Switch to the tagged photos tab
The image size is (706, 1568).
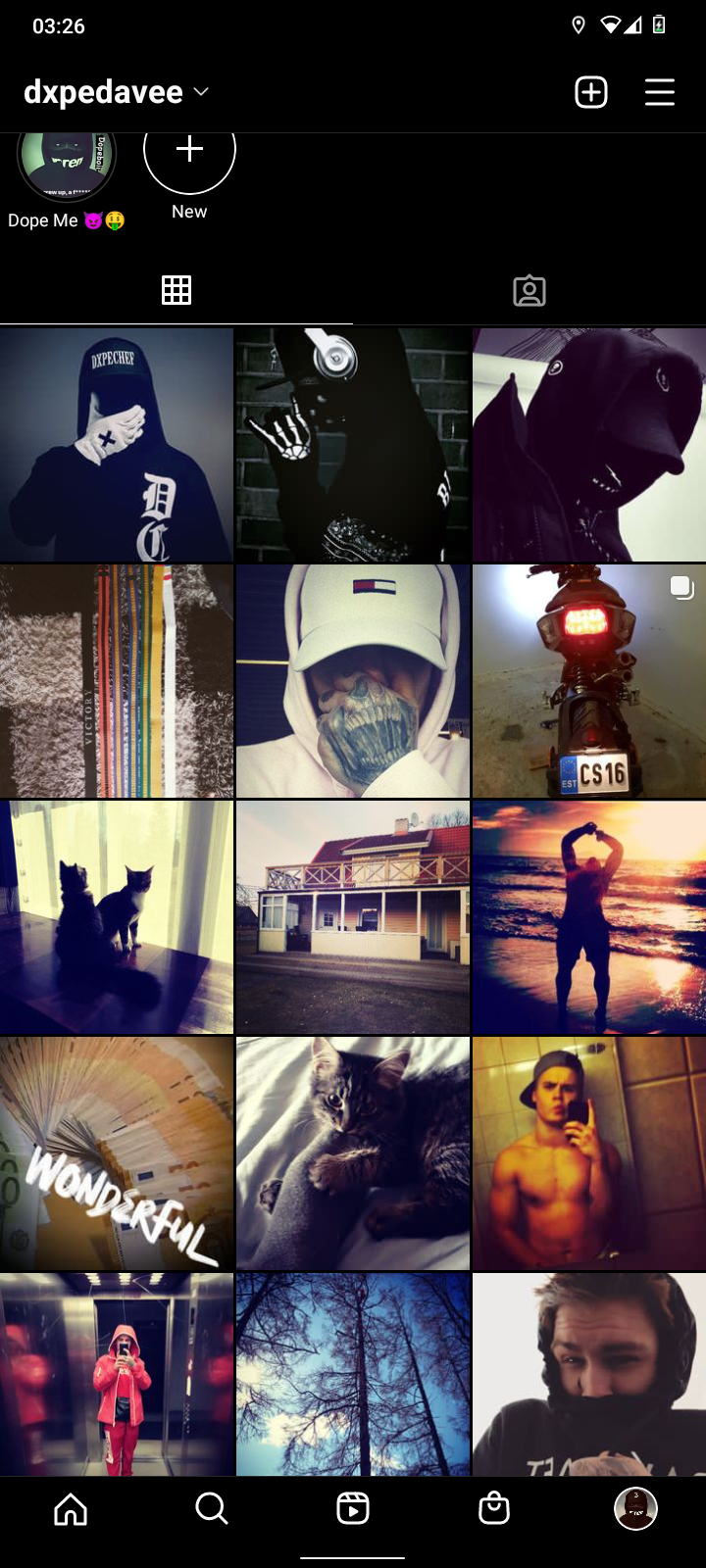pyautogui.click(x=529, y=290)
